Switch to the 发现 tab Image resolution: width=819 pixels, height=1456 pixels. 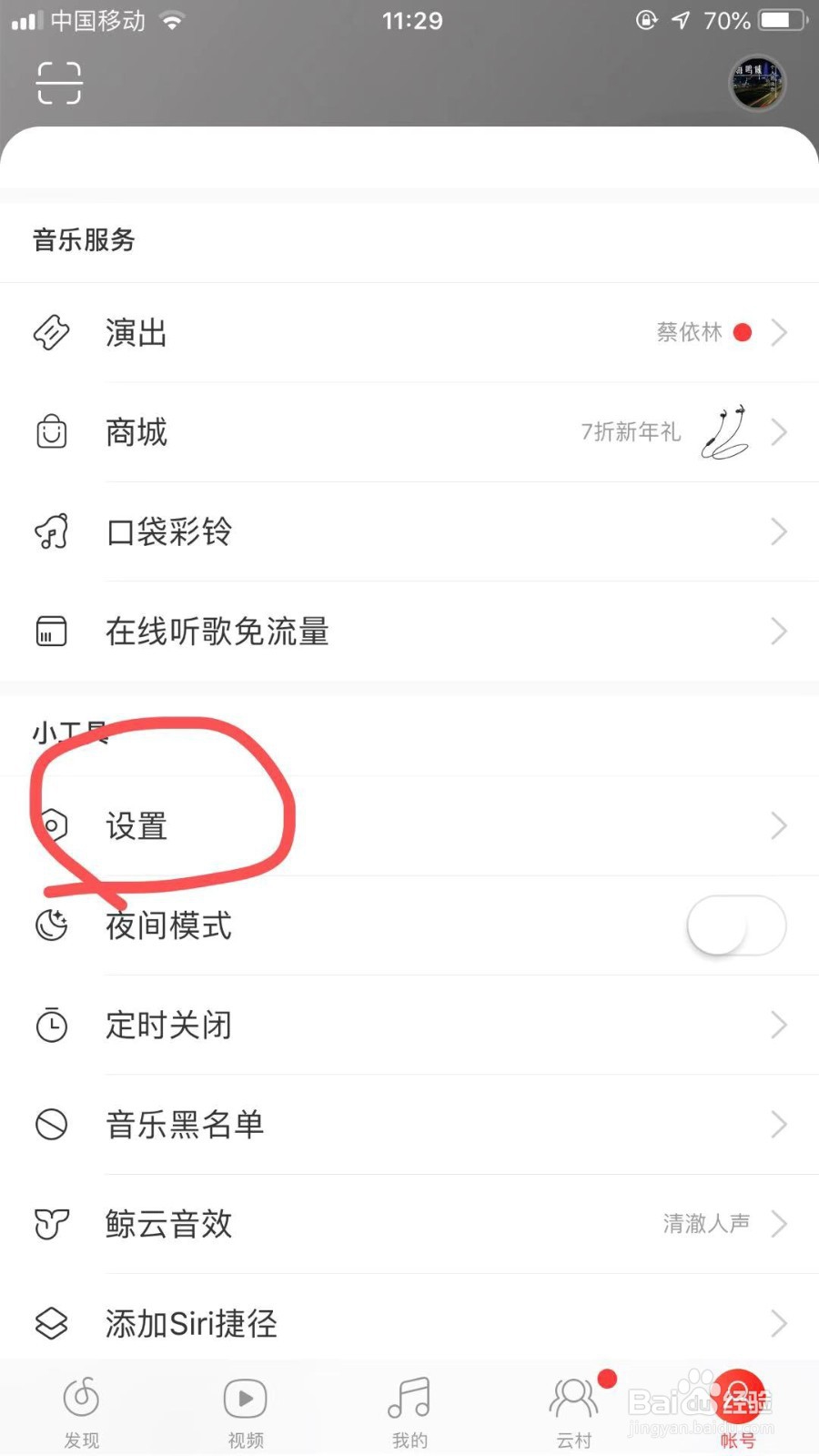tap(82, 1406)
